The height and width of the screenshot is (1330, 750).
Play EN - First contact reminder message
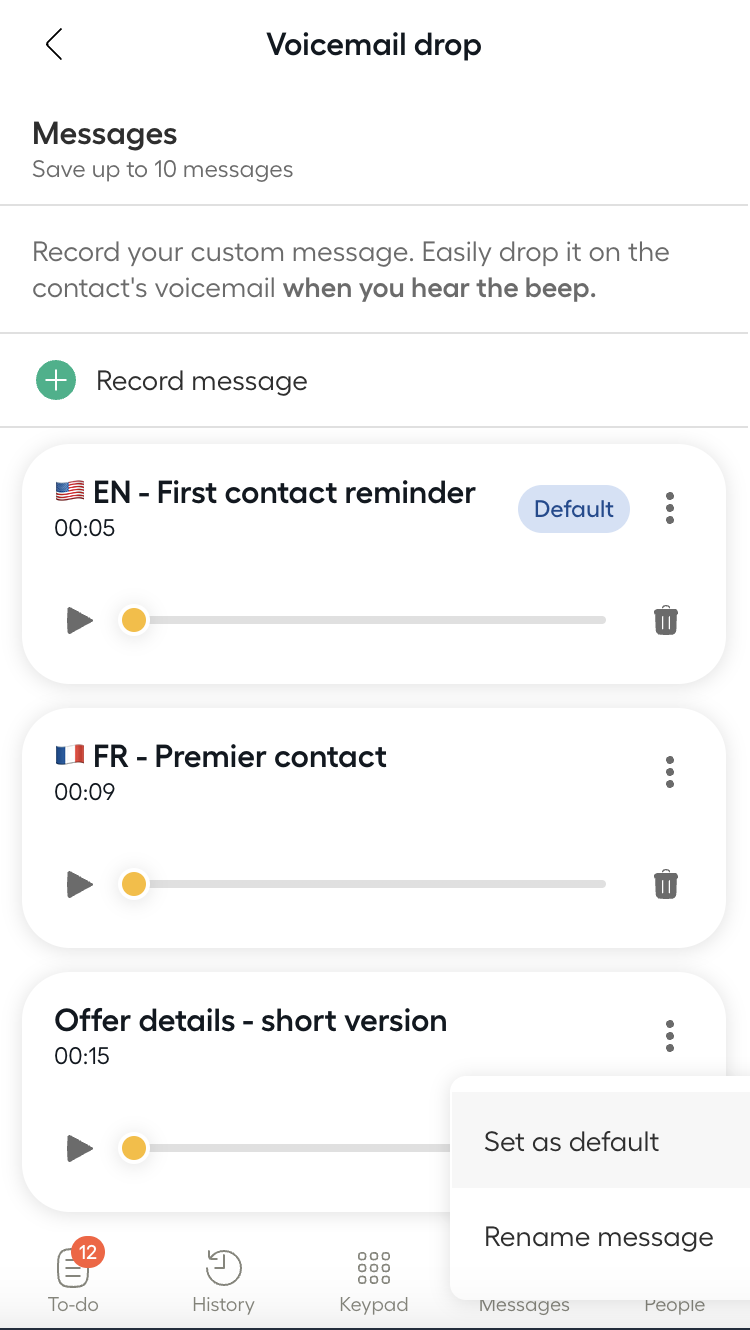79,621
